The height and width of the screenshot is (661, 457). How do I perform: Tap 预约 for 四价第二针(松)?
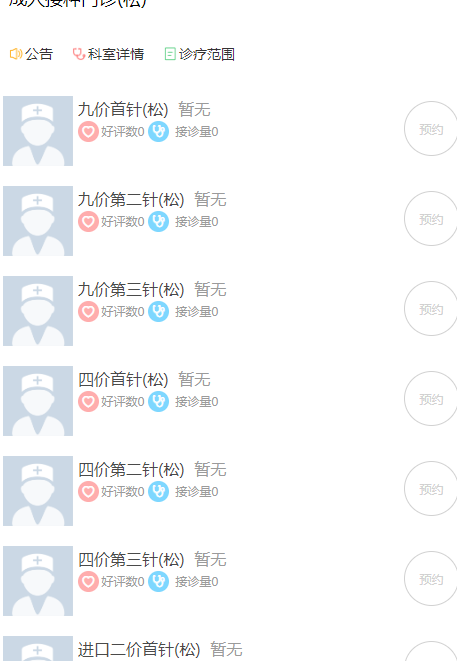pos(430,489)
